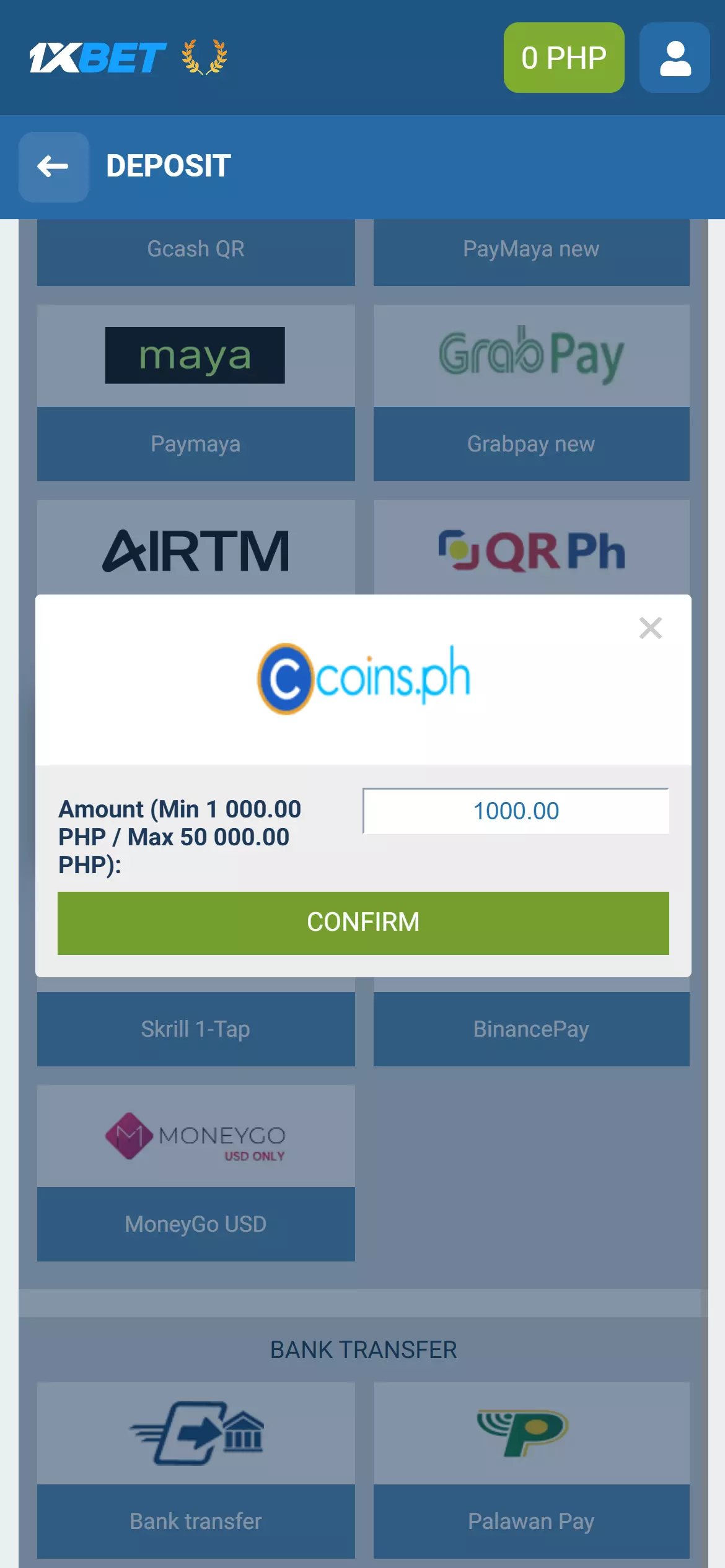Select Gcash QR payment method
This screenshot has height=1568, width=725.
pos(196,250)
